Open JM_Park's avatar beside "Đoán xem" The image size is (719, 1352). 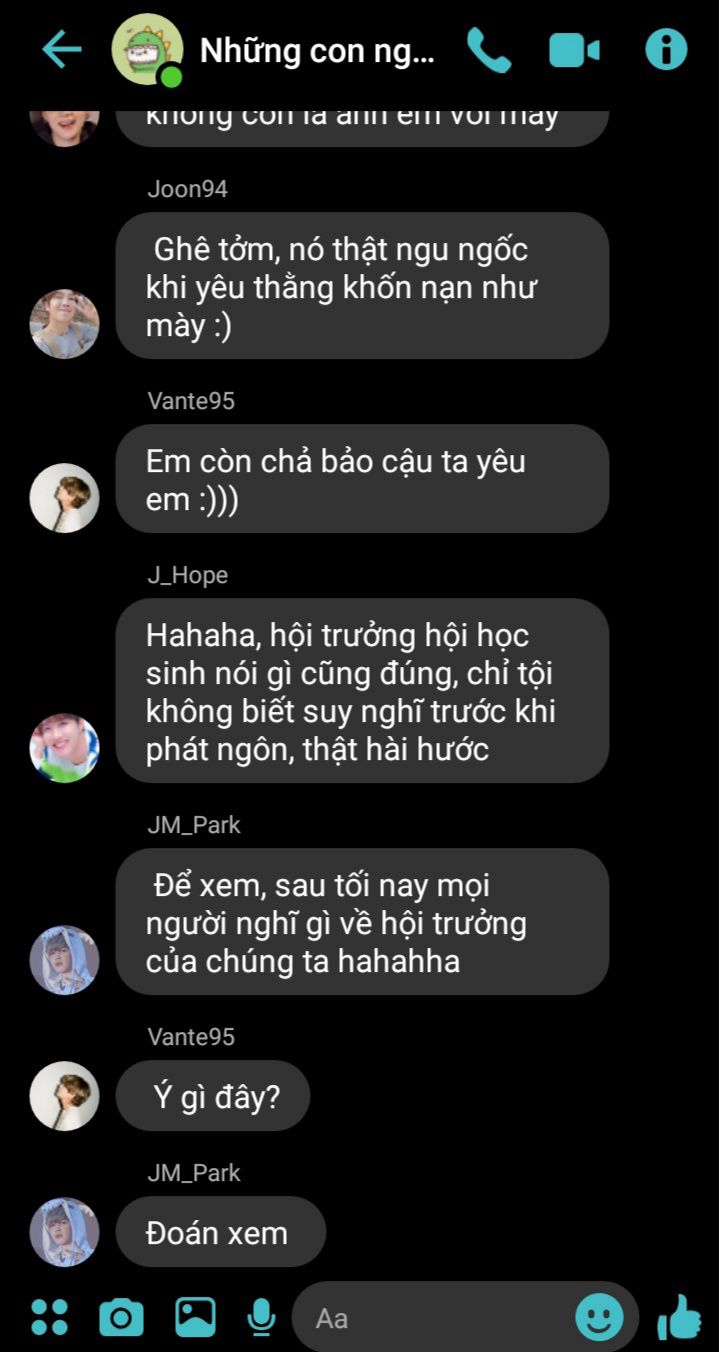(x=65, y=1232)
